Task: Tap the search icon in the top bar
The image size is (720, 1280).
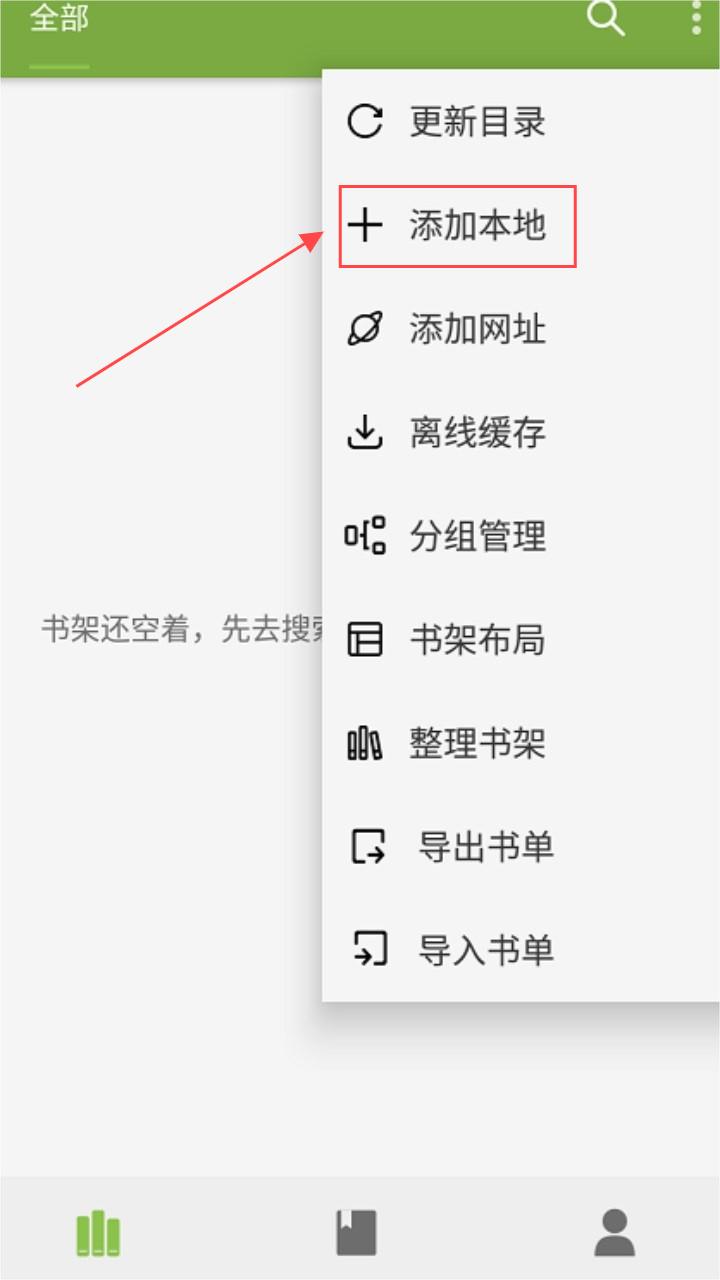Action: tap(605, 18)
